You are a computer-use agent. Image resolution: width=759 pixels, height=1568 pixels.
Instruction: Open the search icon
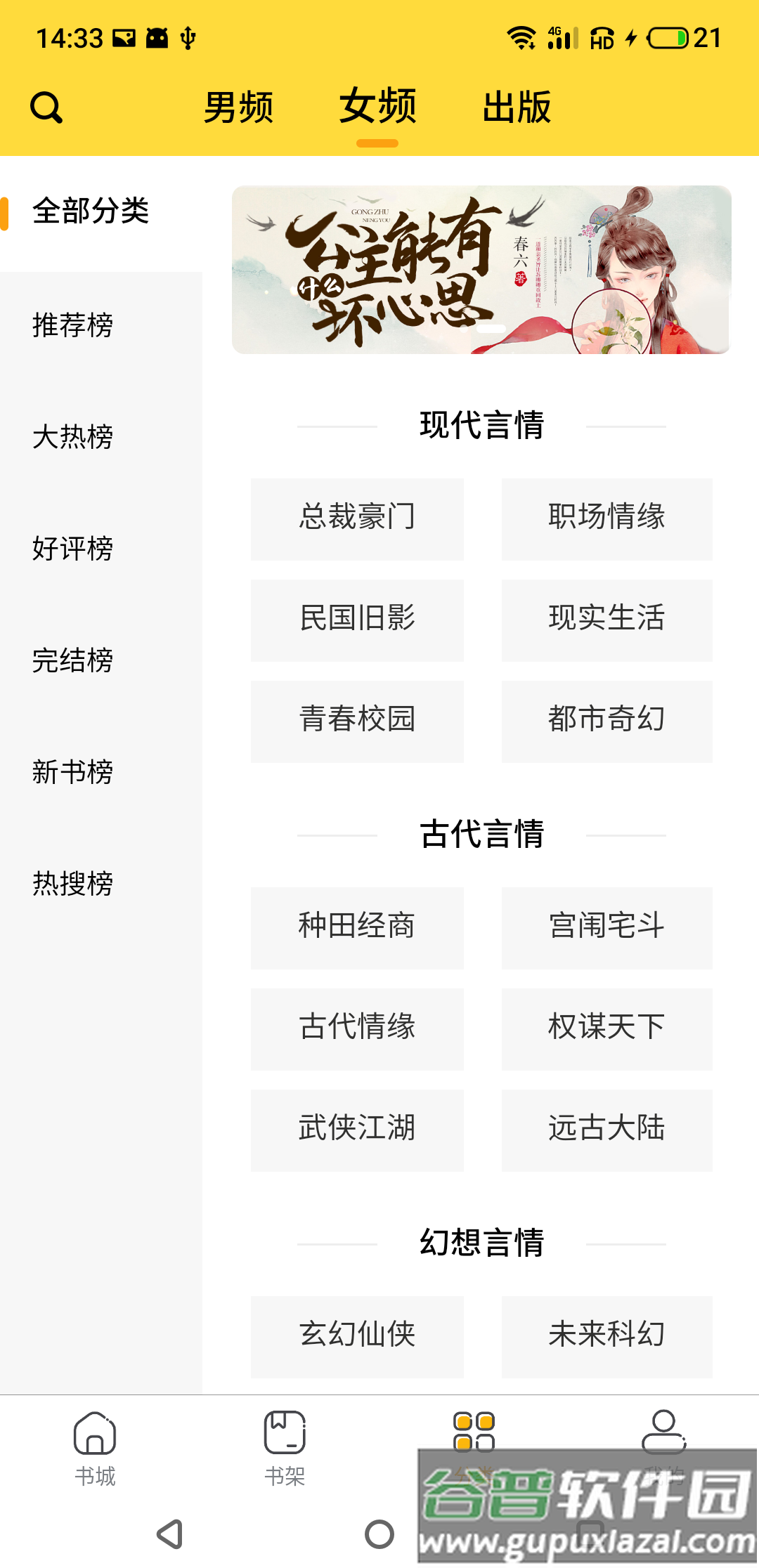(x=46, y=107)
